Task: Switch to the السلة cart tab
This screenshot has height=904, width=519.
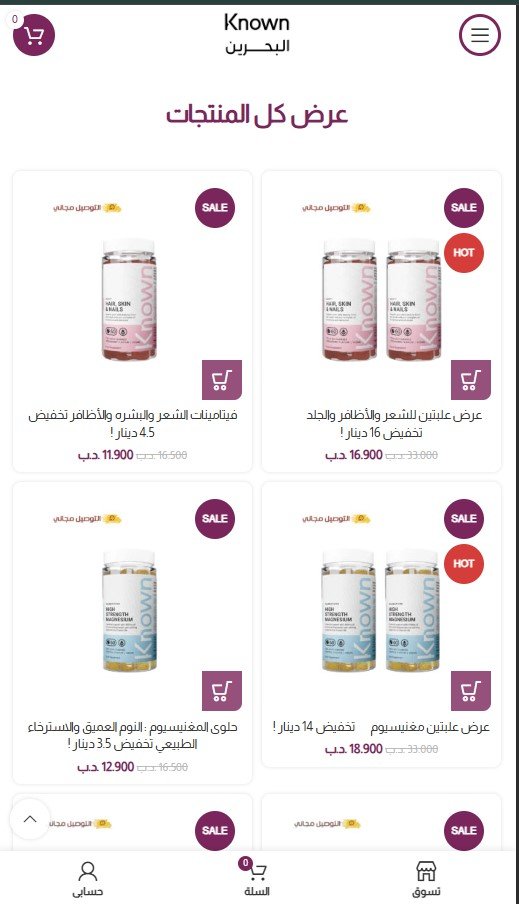Action: [x=257, y=879]
